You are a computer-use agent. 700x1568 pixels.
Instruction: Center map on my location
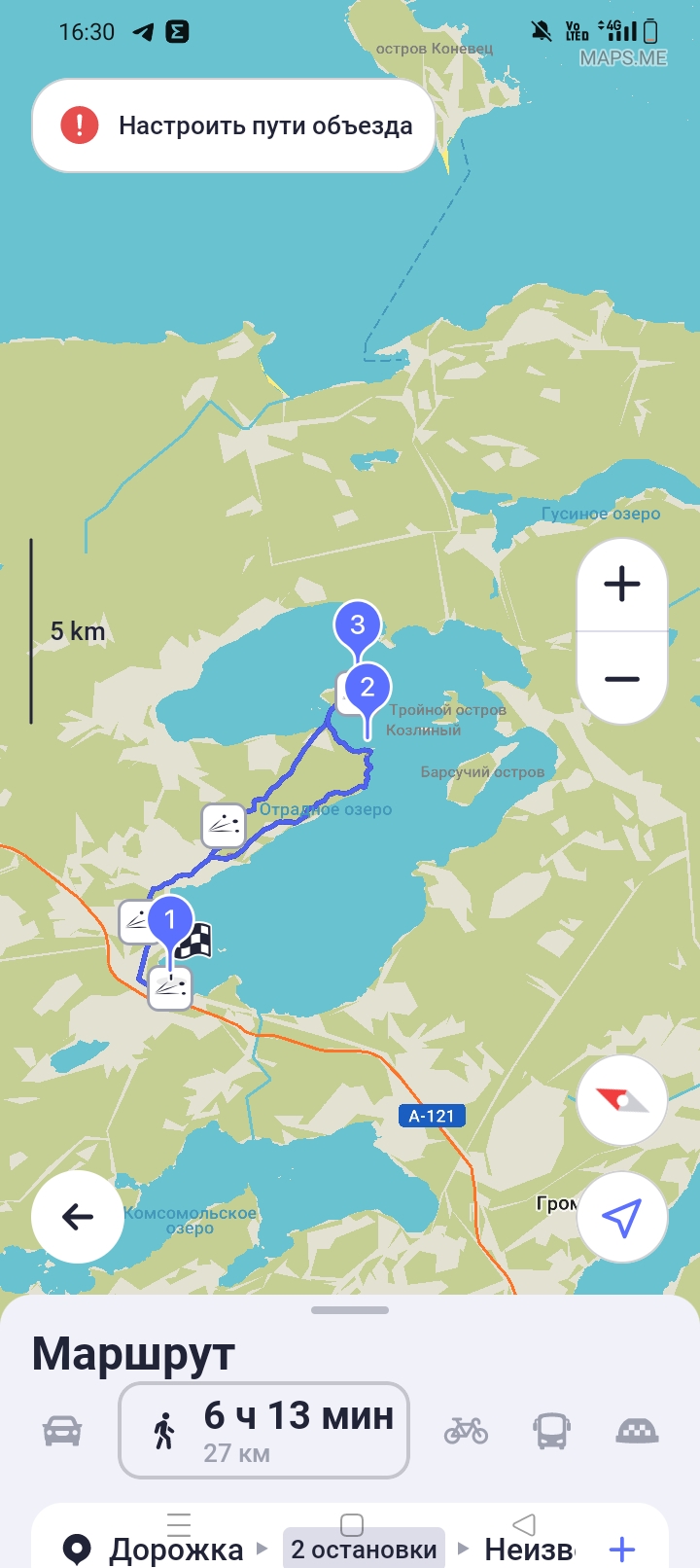point(622,1217)
